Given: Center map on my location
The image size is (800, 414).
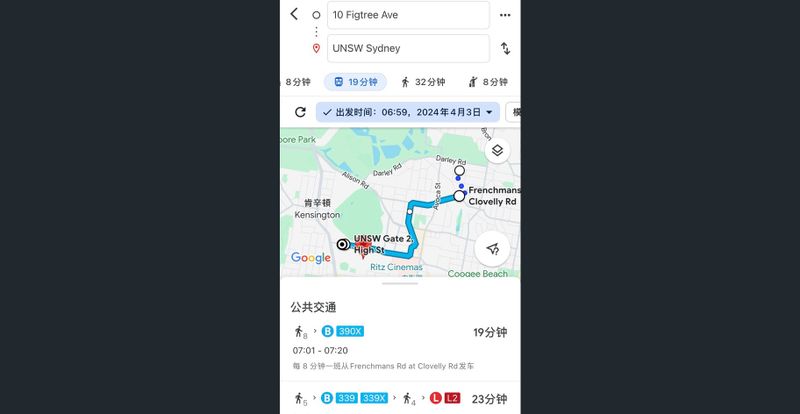Looking at the screenshot, I should [492, 248].
